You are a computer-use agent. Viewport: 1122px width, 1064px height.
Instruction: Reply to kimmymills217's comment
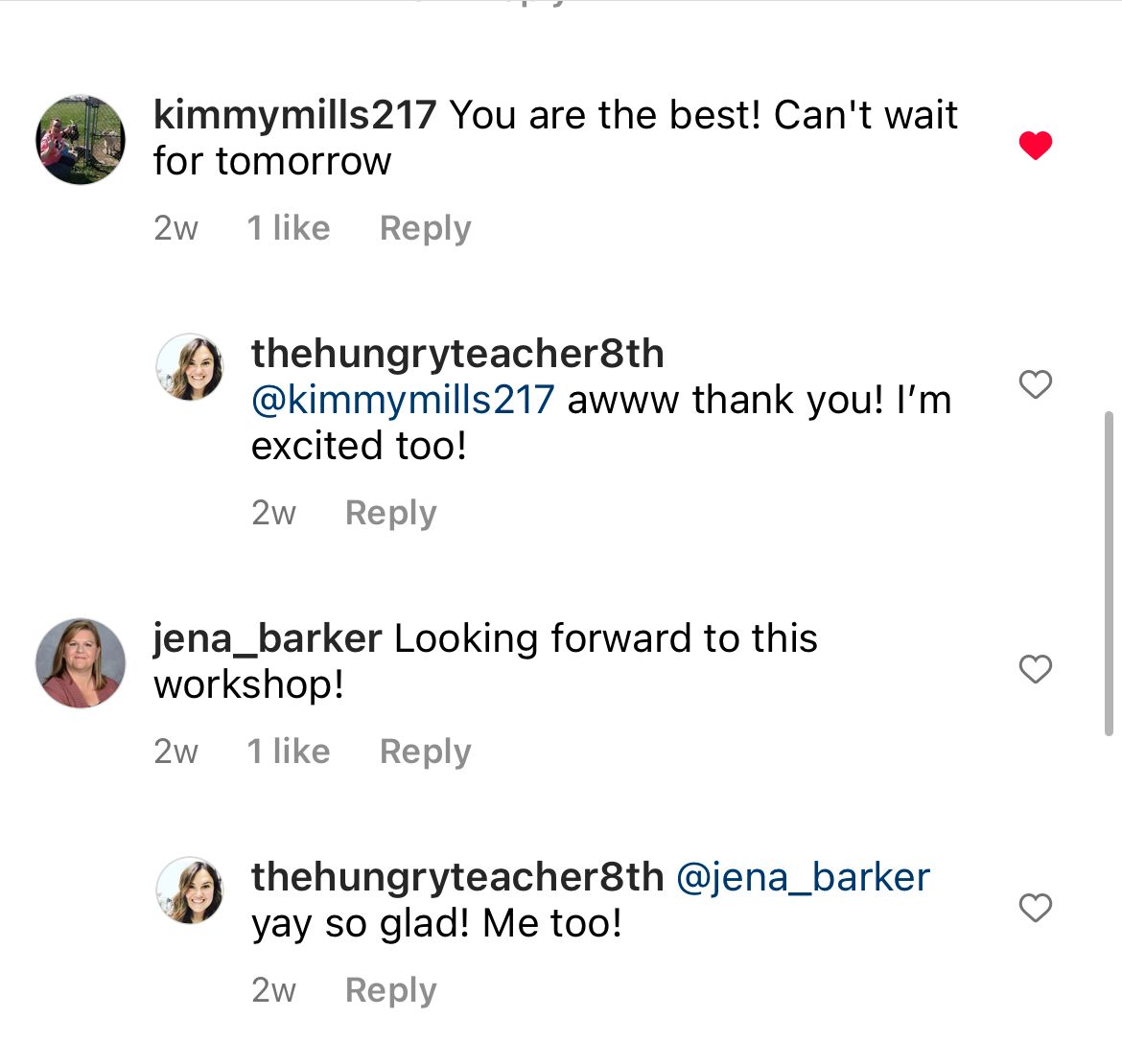click(425, 228)
